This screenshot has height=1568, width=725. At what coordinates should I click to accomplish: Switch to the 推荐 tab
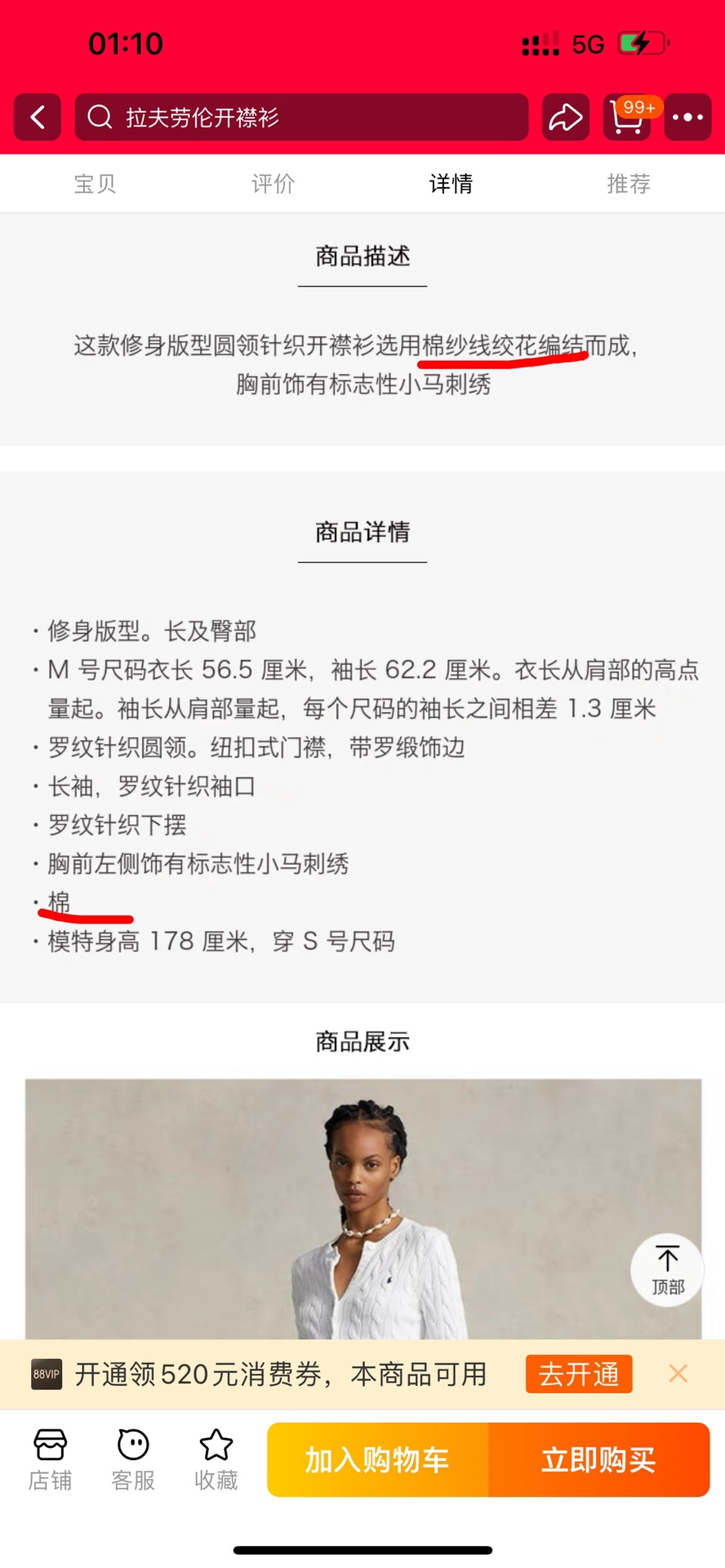[629, 184]
